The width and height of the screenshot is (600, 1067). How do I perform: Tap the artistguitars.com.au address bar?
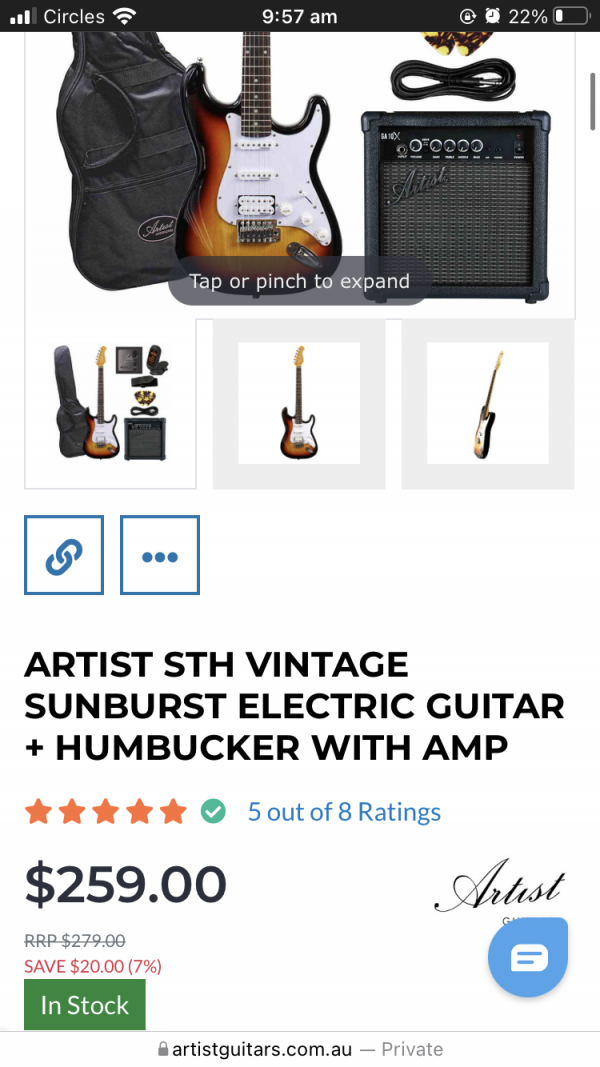coord(300,1049)
